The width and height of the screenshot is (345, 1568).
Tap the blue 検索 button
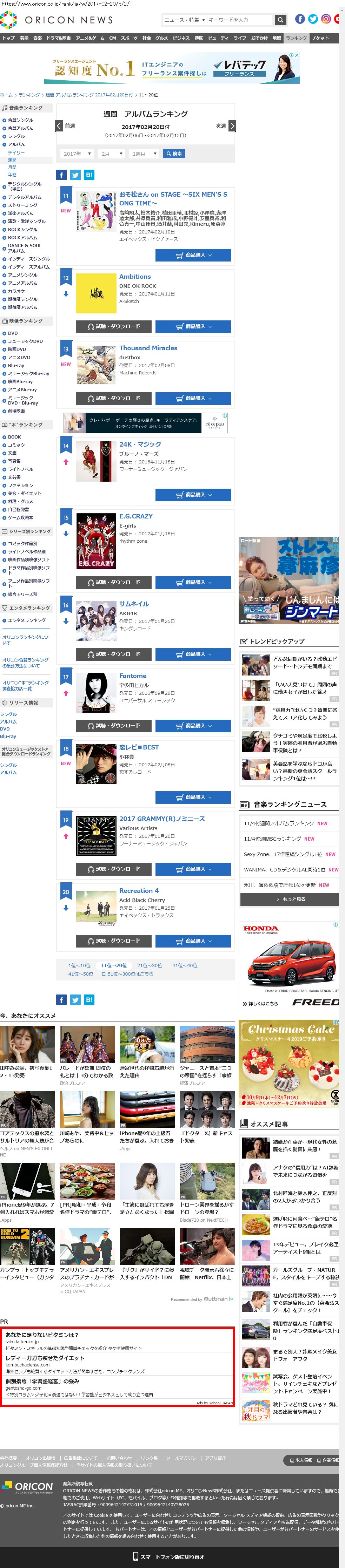(174, 154)
